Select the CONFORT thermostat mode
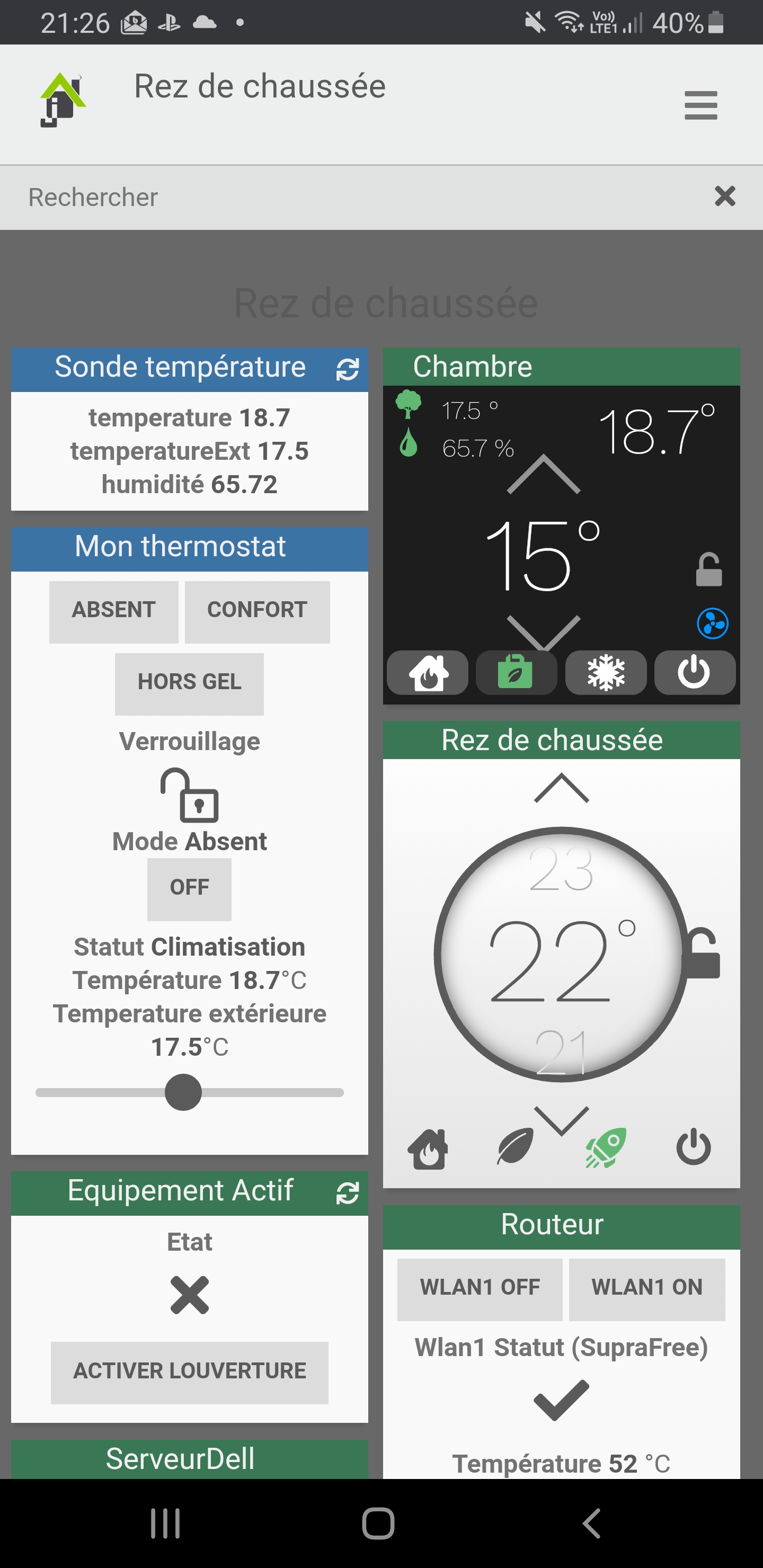Image resolution: width=763 pixels, height=1568 pixels. pyautogui.click(x=257, y=611)
